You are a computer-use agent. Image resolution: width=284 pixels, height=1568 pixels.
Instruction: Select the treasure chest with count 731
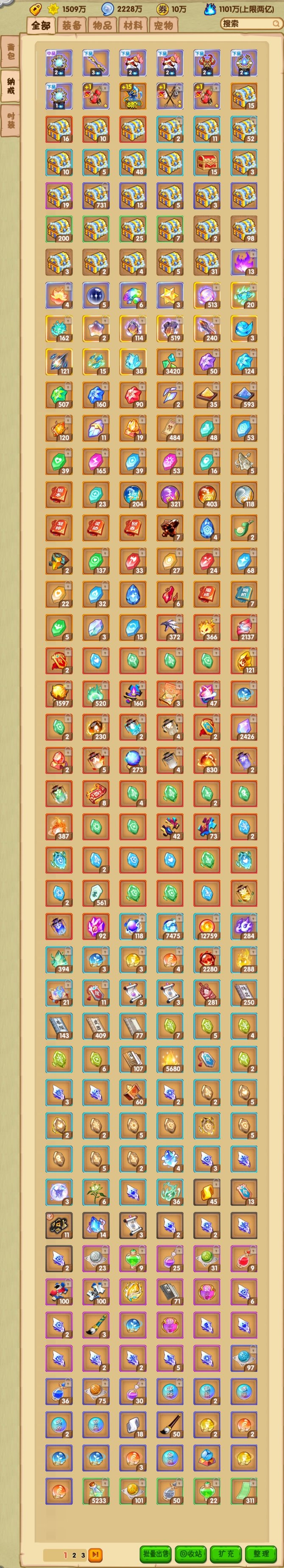tap(96, 196)
